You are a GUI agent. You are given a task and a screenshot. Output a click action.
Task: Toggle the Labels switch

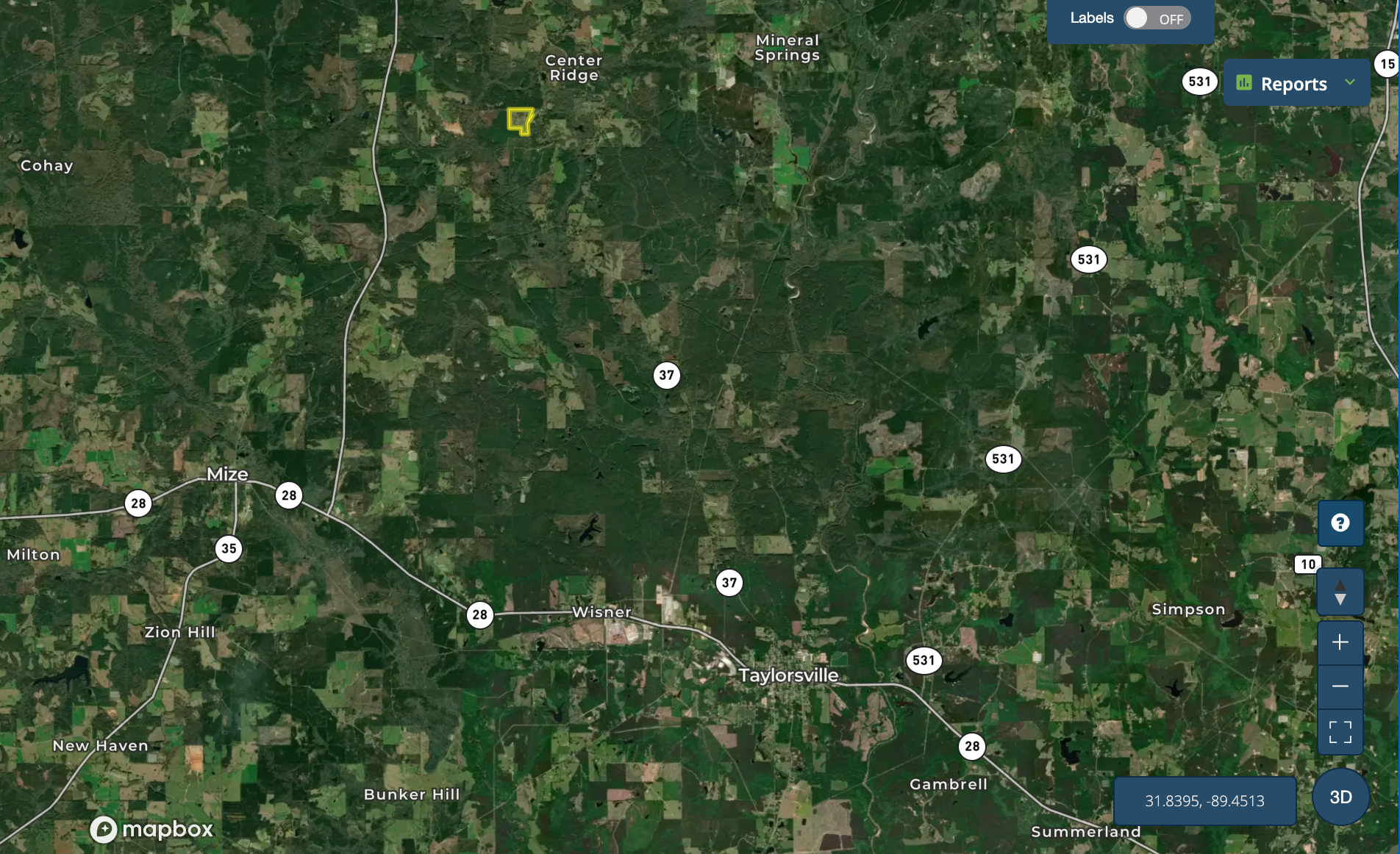(x=1156, y=18)
